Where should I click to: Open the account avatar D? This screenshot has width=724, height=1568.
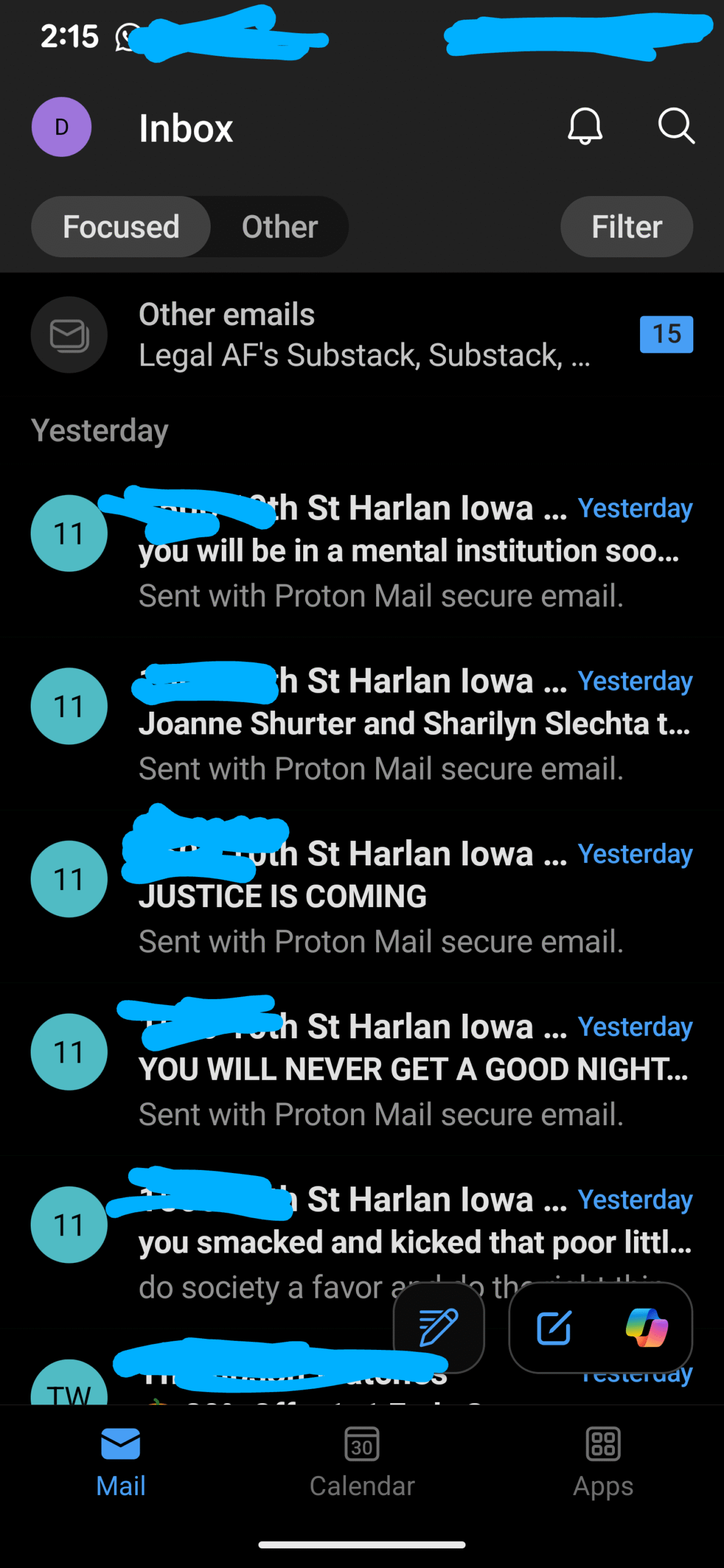[x=61, y=127]
